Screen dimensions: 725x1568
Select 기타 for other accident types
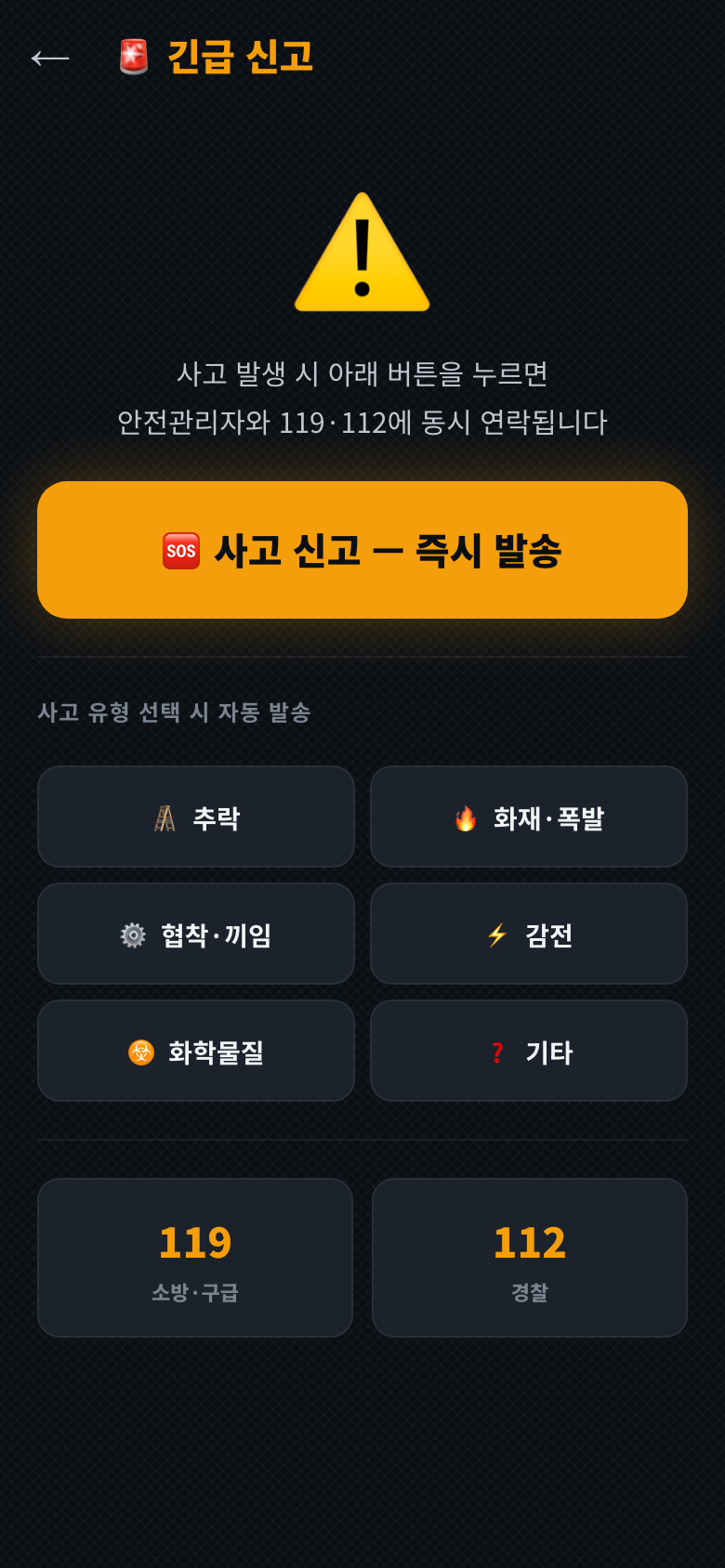(x=528, y=1051)
